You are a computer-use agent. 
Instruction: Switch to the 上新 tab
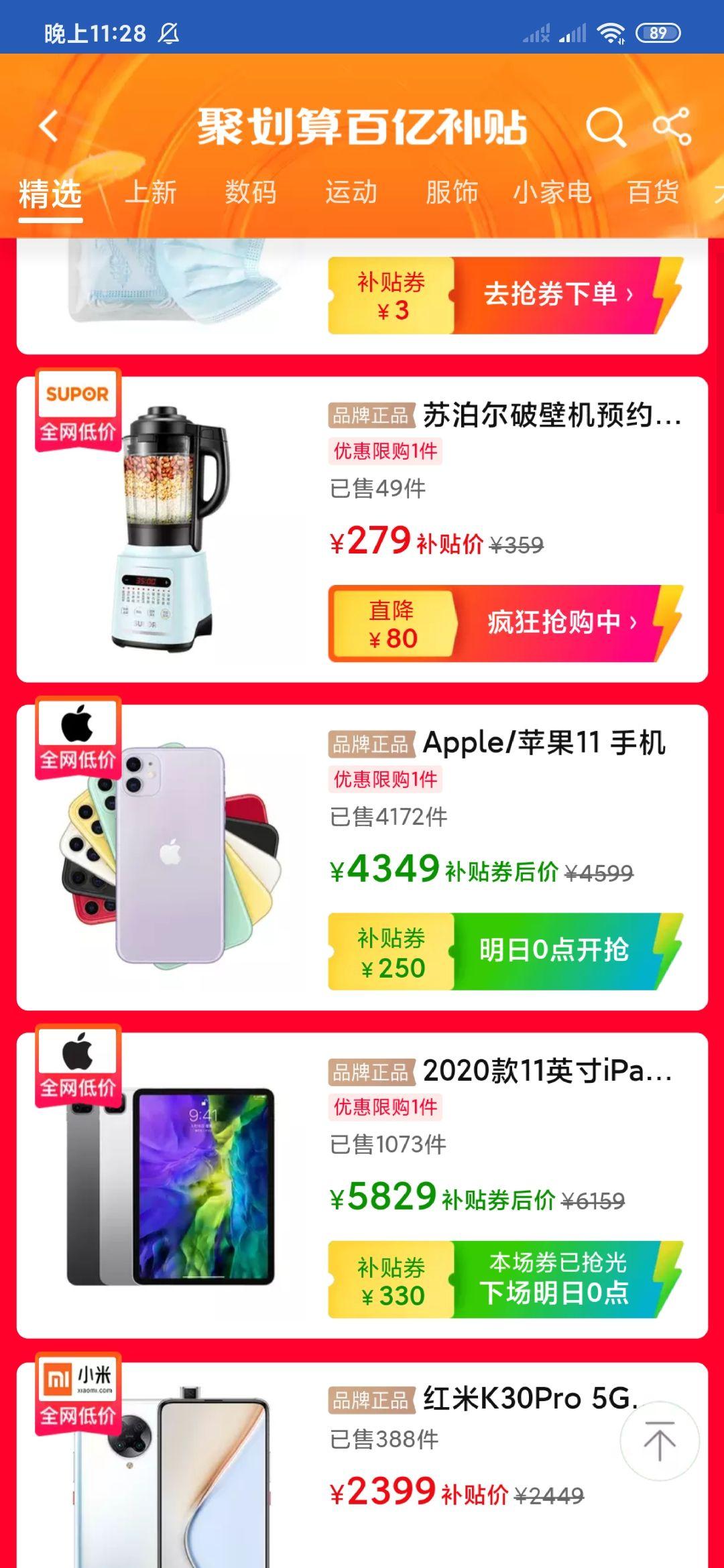(x=151, y=193)
